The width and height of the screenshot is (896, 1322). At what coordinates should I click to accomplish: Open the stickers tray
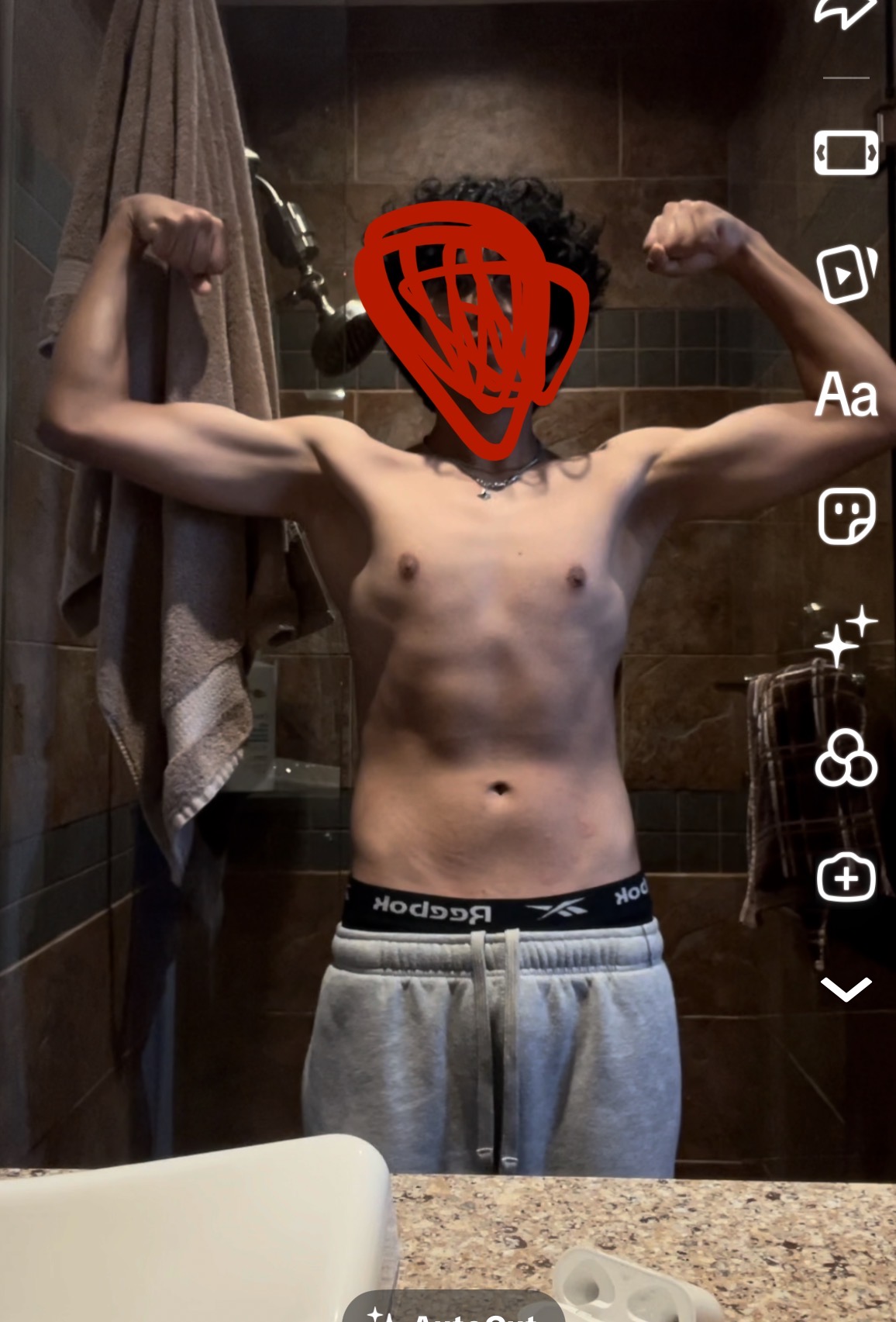846,516
